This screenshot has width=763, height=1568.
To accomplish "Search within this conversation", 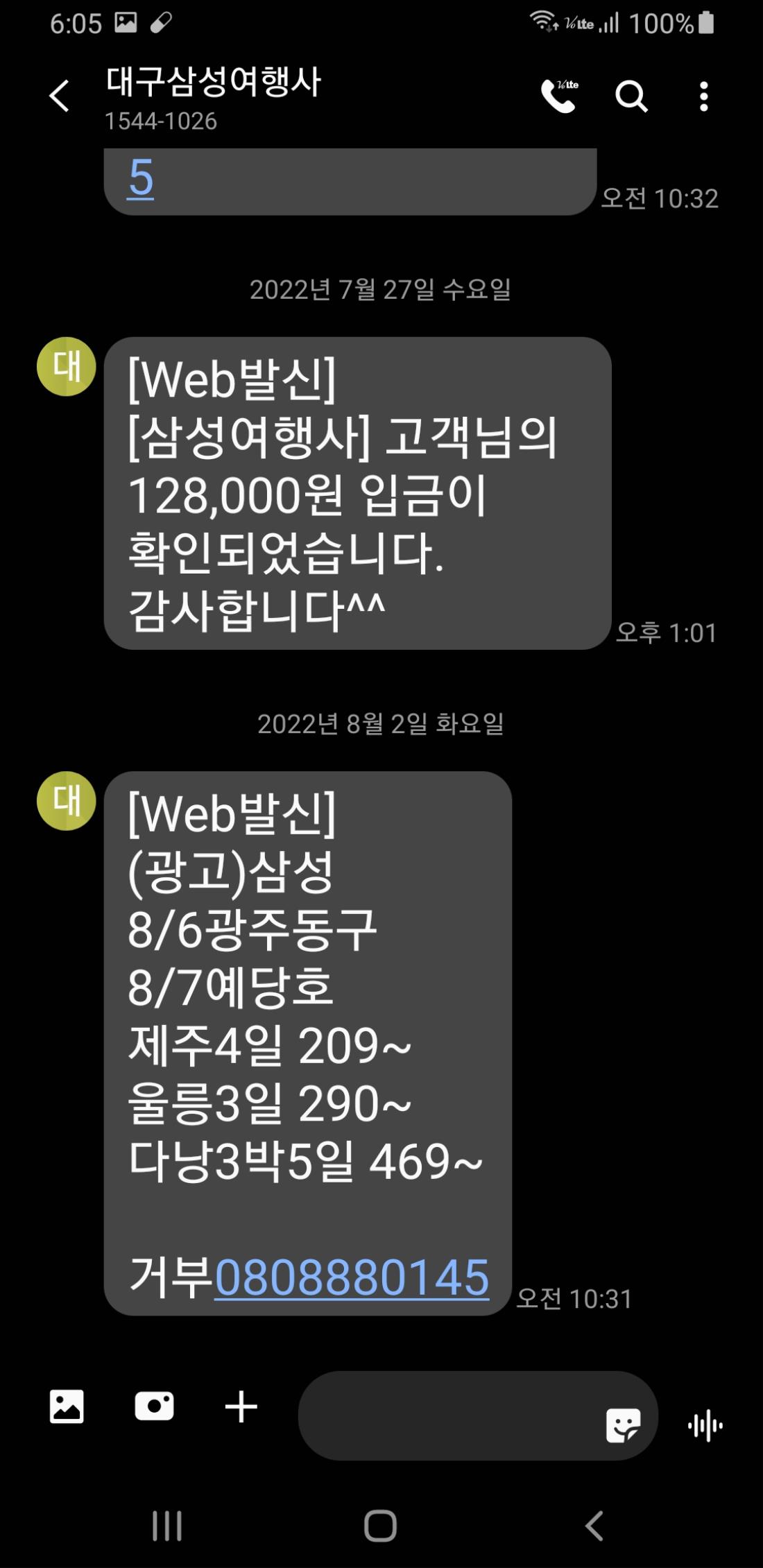I will [x=631, y=96].
